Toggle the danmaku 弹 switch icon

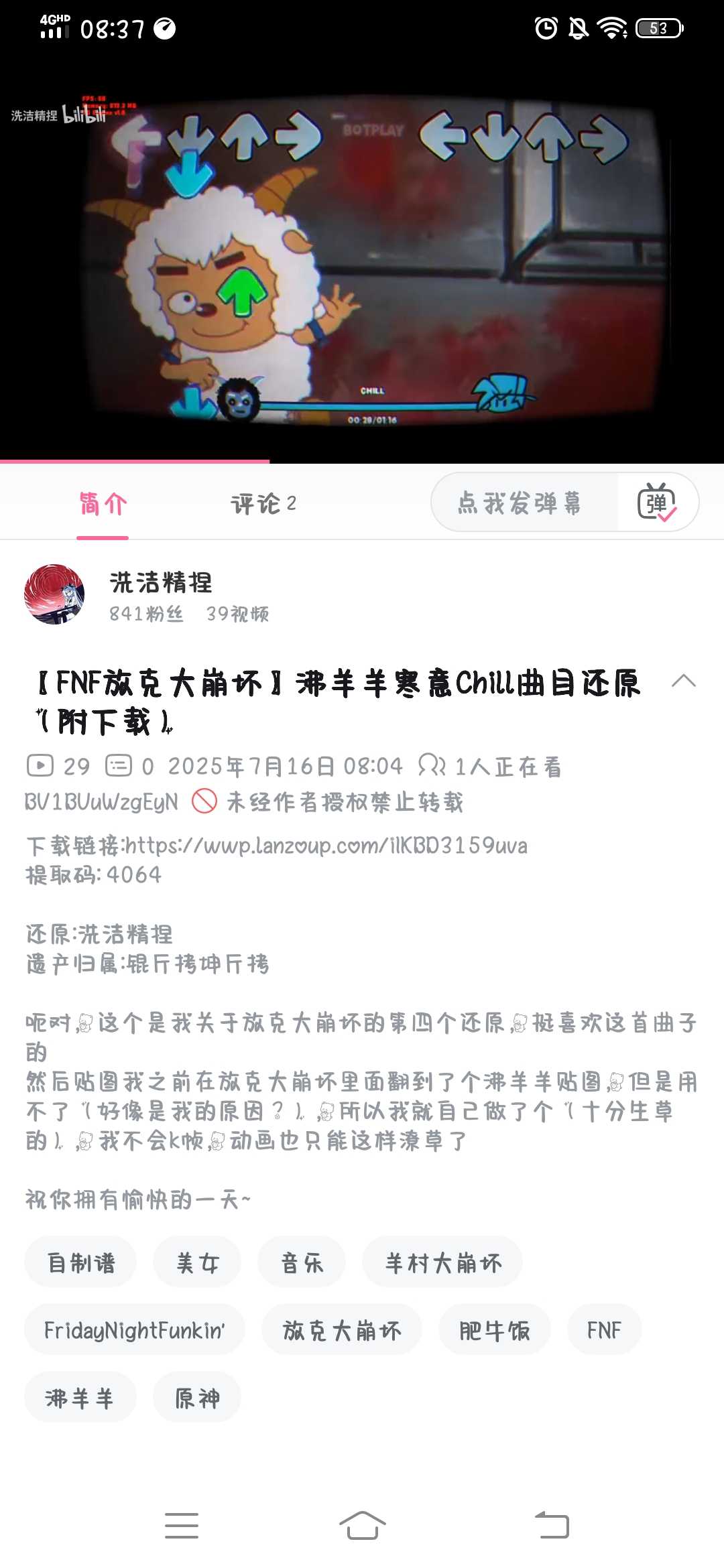657,503
